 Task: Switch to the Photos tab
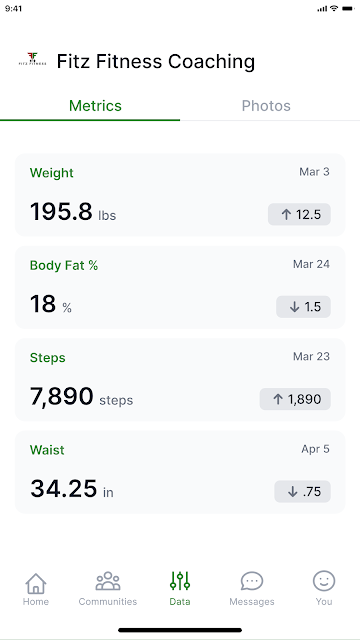[266, 106]
